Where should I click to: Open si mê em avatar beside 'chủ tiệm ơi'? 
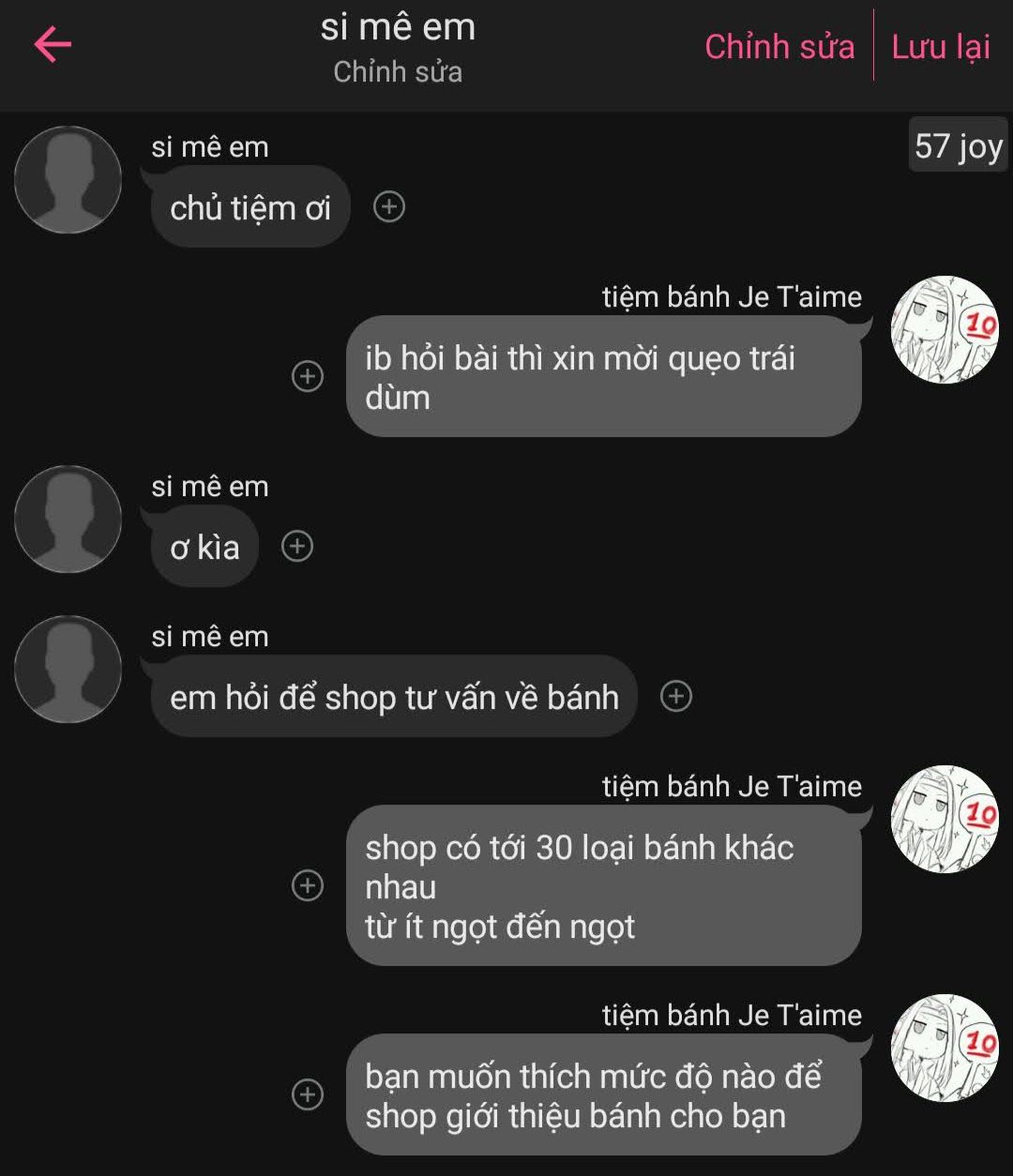(68, 180)
